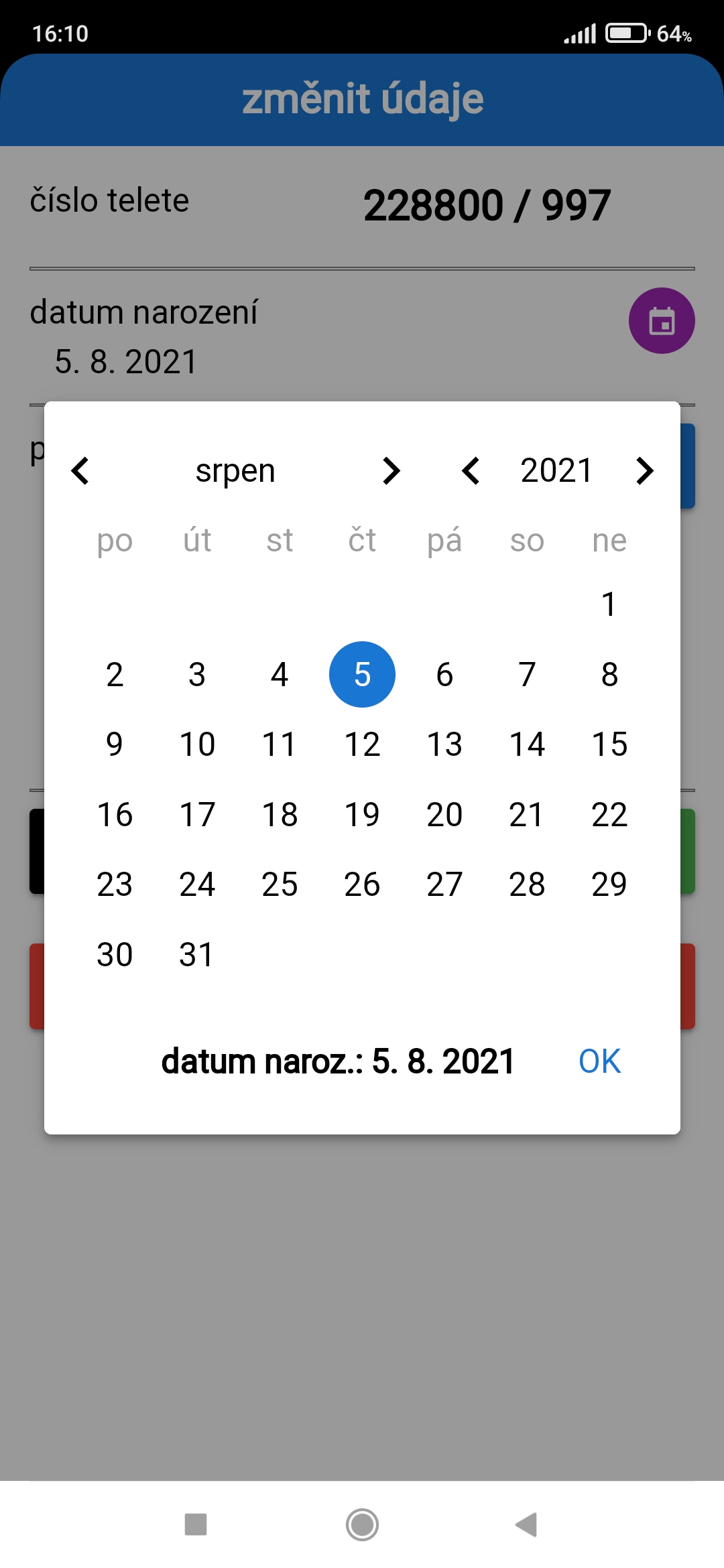724x1568 pixels.
Task: Go to the previous month before srpen
Action: [80, 471]
